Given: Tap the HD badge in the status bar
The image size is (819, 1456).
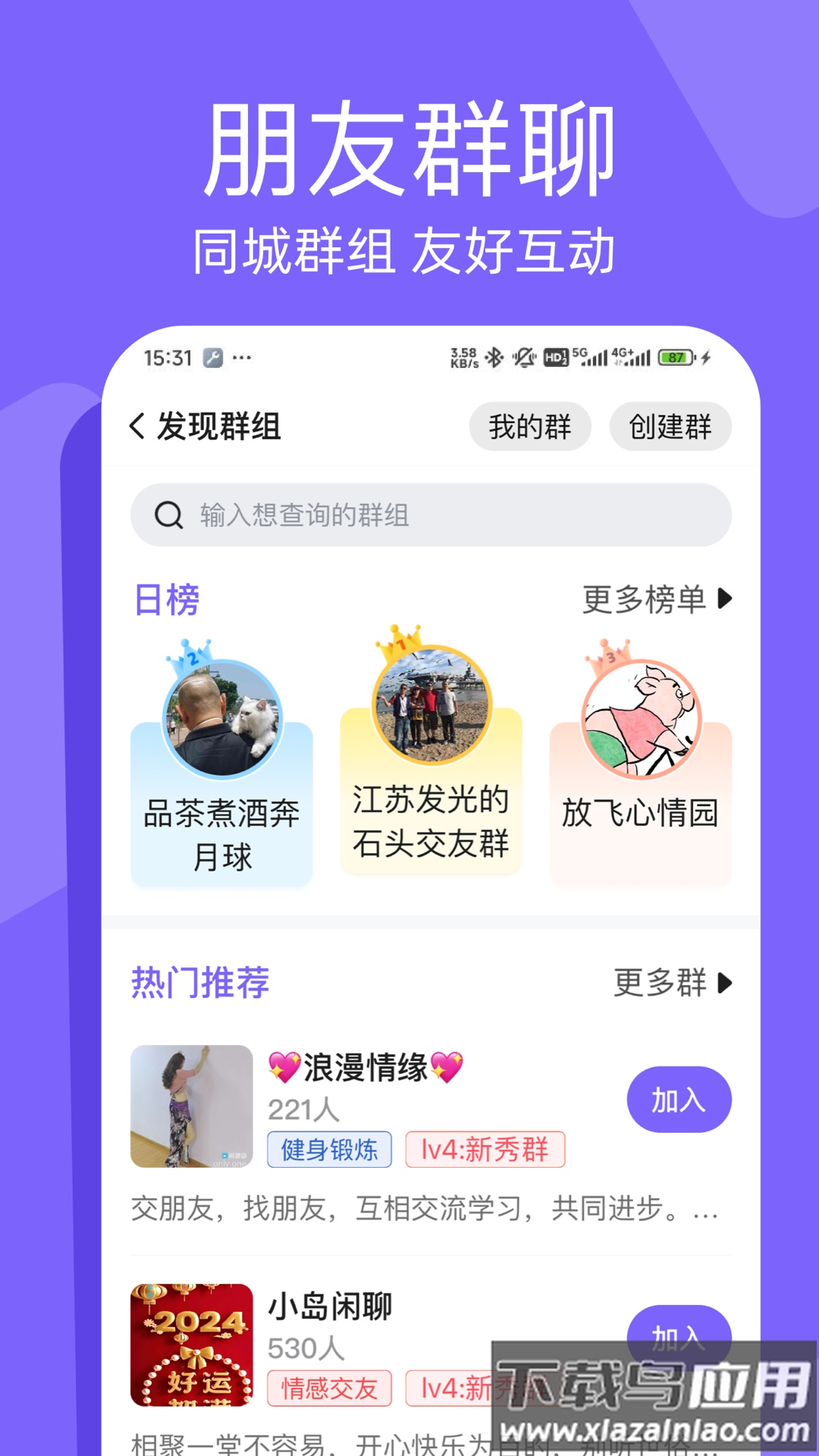Looking at the screenshot, I should click(557, 356).
